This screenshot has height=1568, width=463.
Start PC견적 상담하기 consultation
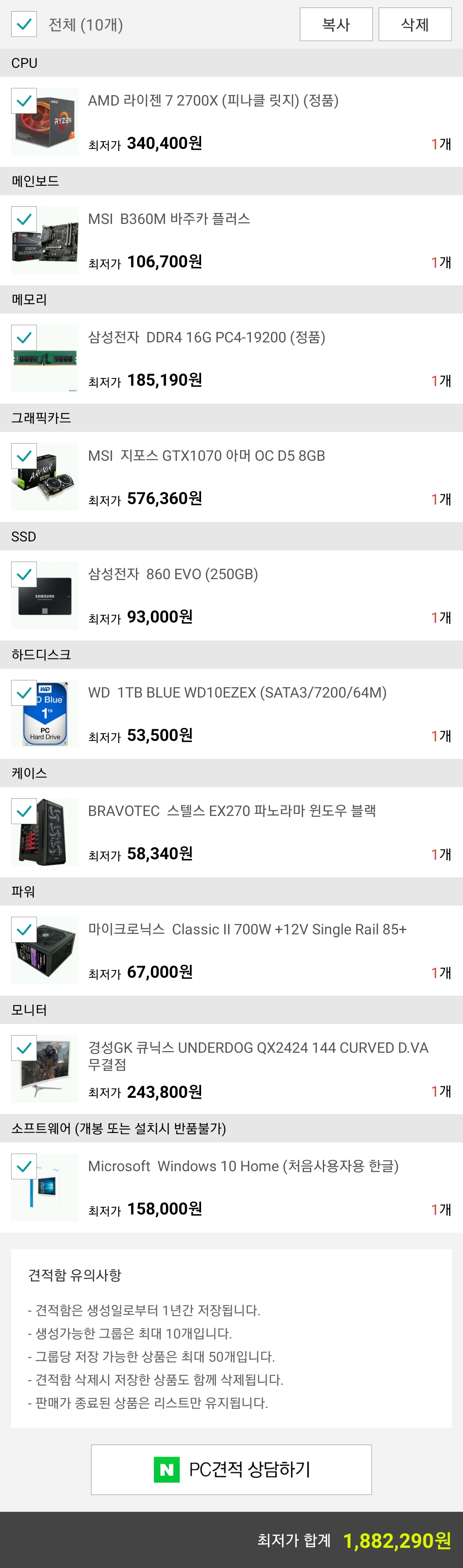[x=231, y=1469]
